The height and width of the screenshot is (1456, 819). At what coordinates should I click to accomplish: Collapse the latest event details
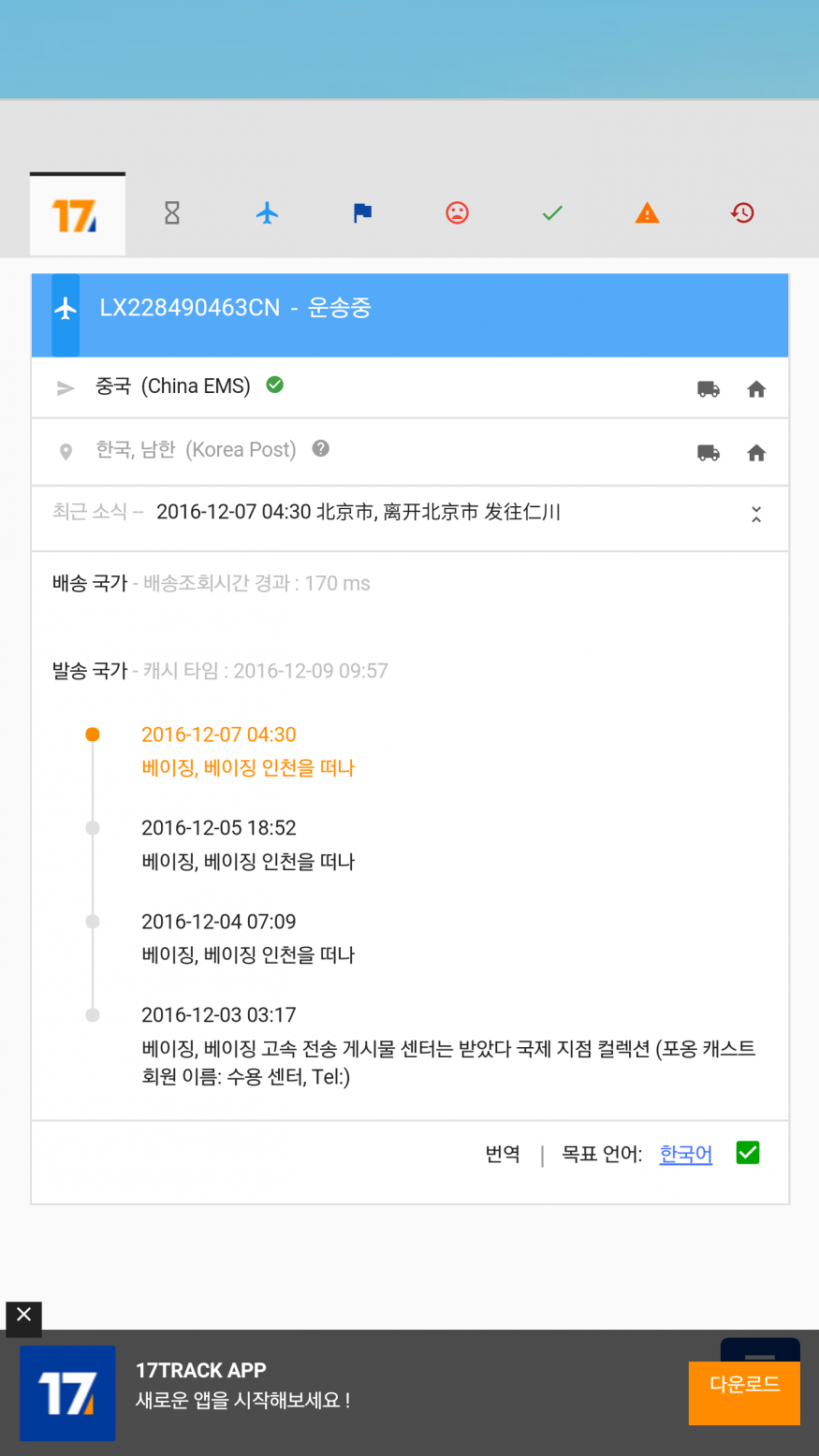[x=755, y=514]
